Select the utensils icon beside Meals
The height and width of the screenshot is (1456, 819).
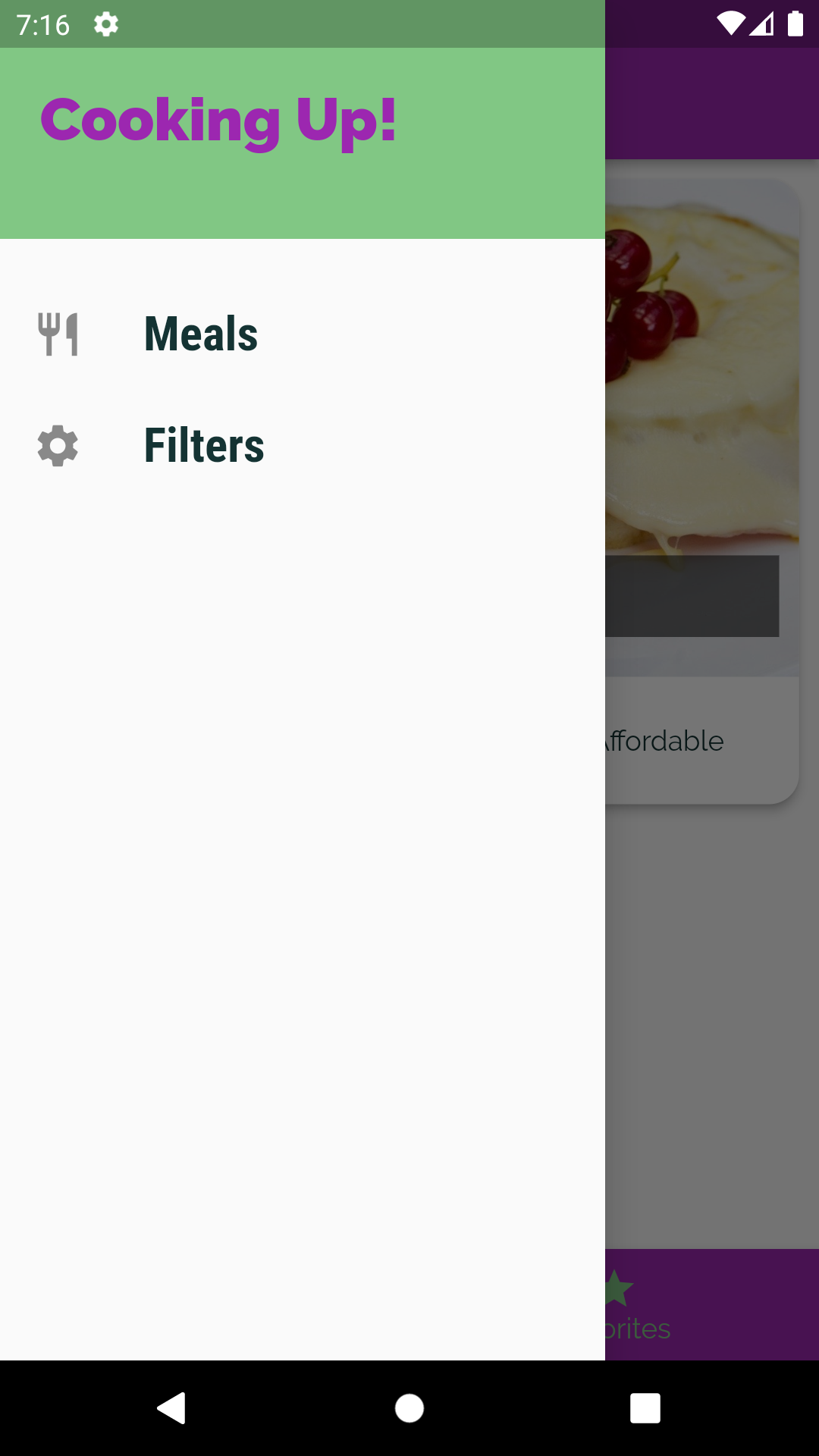[x=59, y=334]
